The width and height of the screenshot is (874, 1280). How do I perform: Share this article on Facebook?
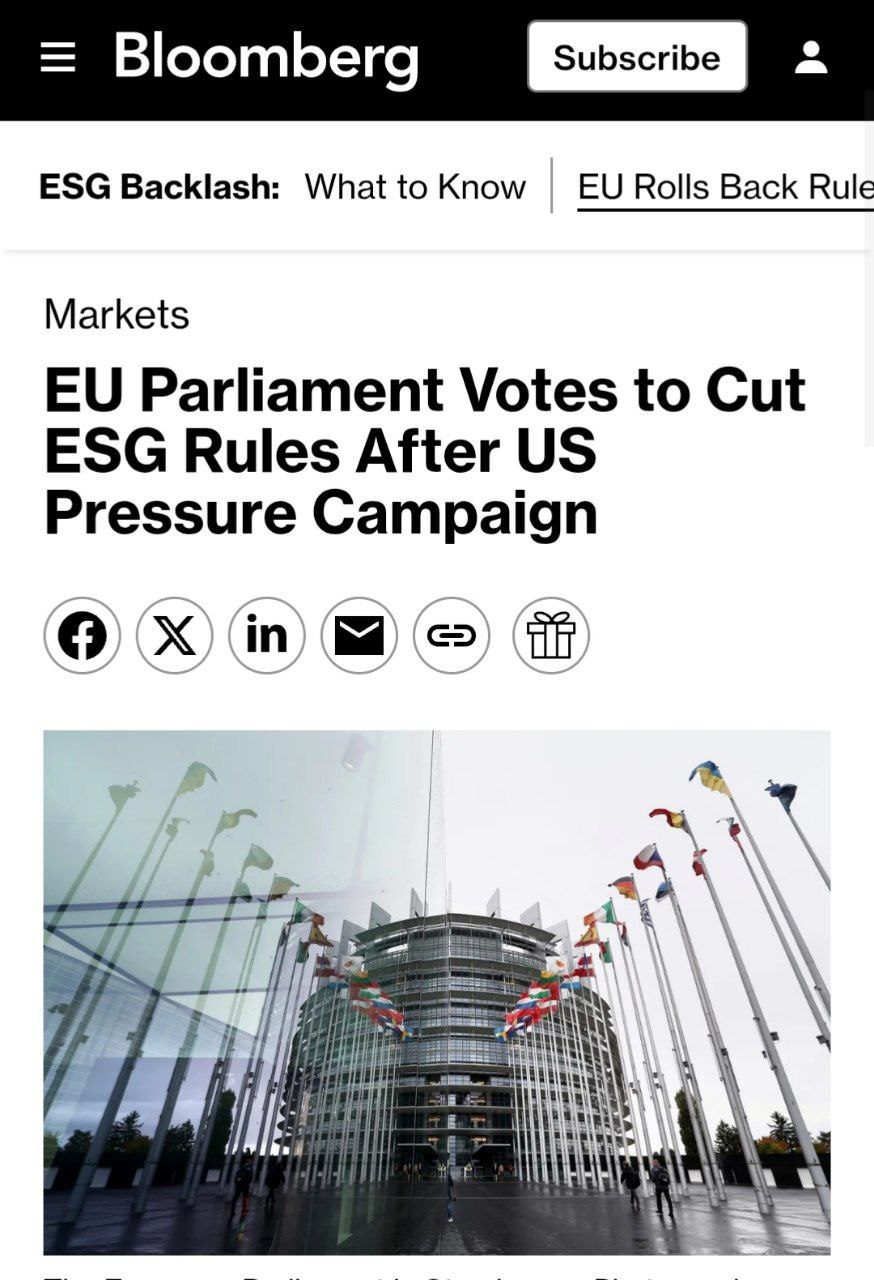coord(82,636)
